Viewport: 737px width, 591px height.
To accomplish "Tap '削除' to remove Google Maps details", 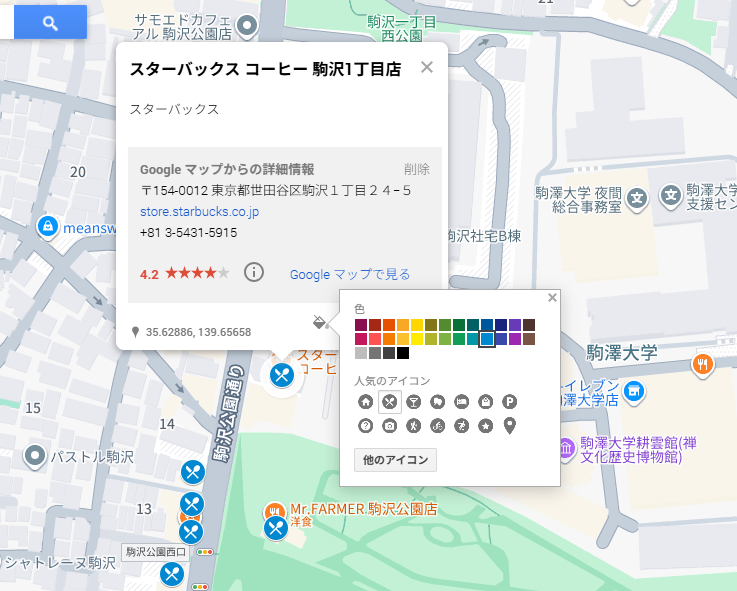I will click(x=417, y=169).
